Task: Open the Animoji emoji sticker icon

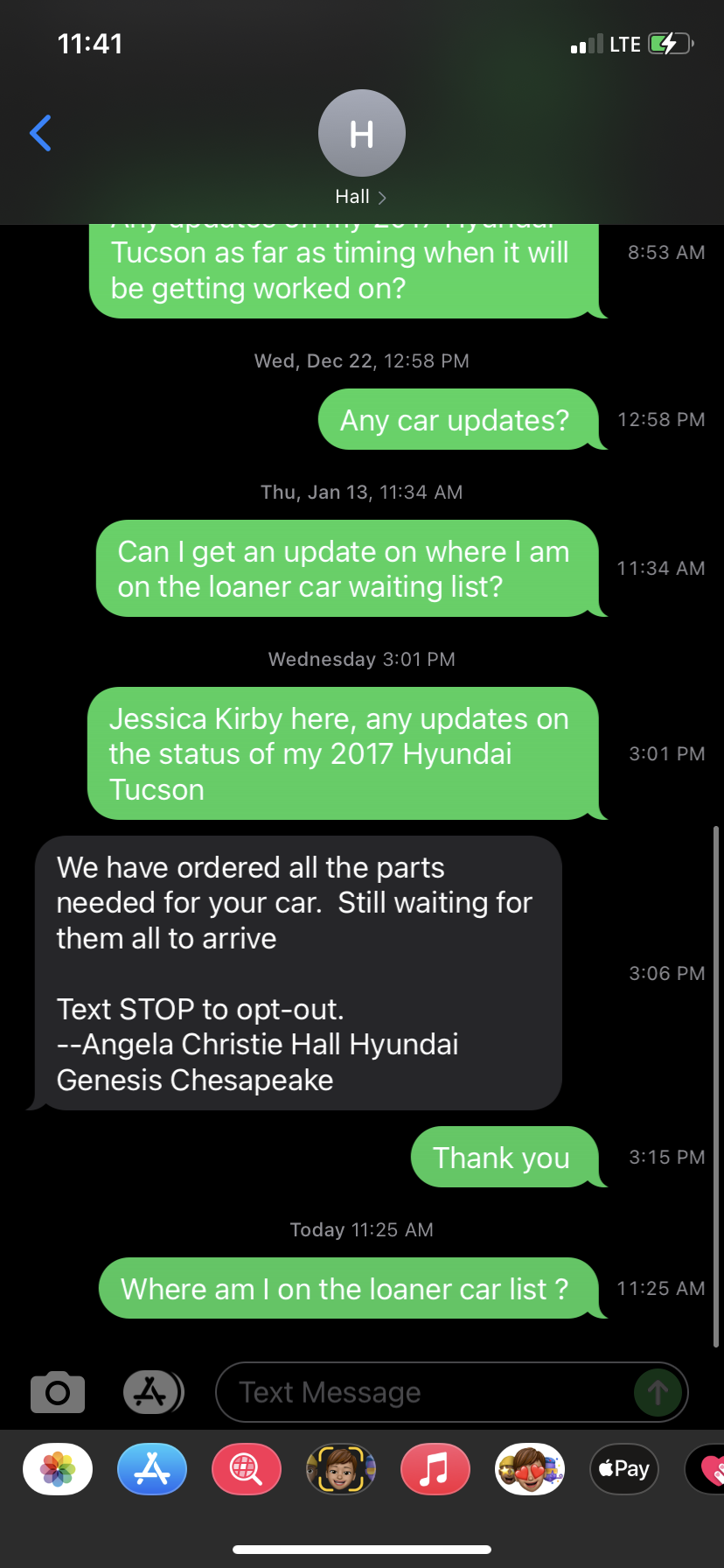Action: pos(529,1468)
